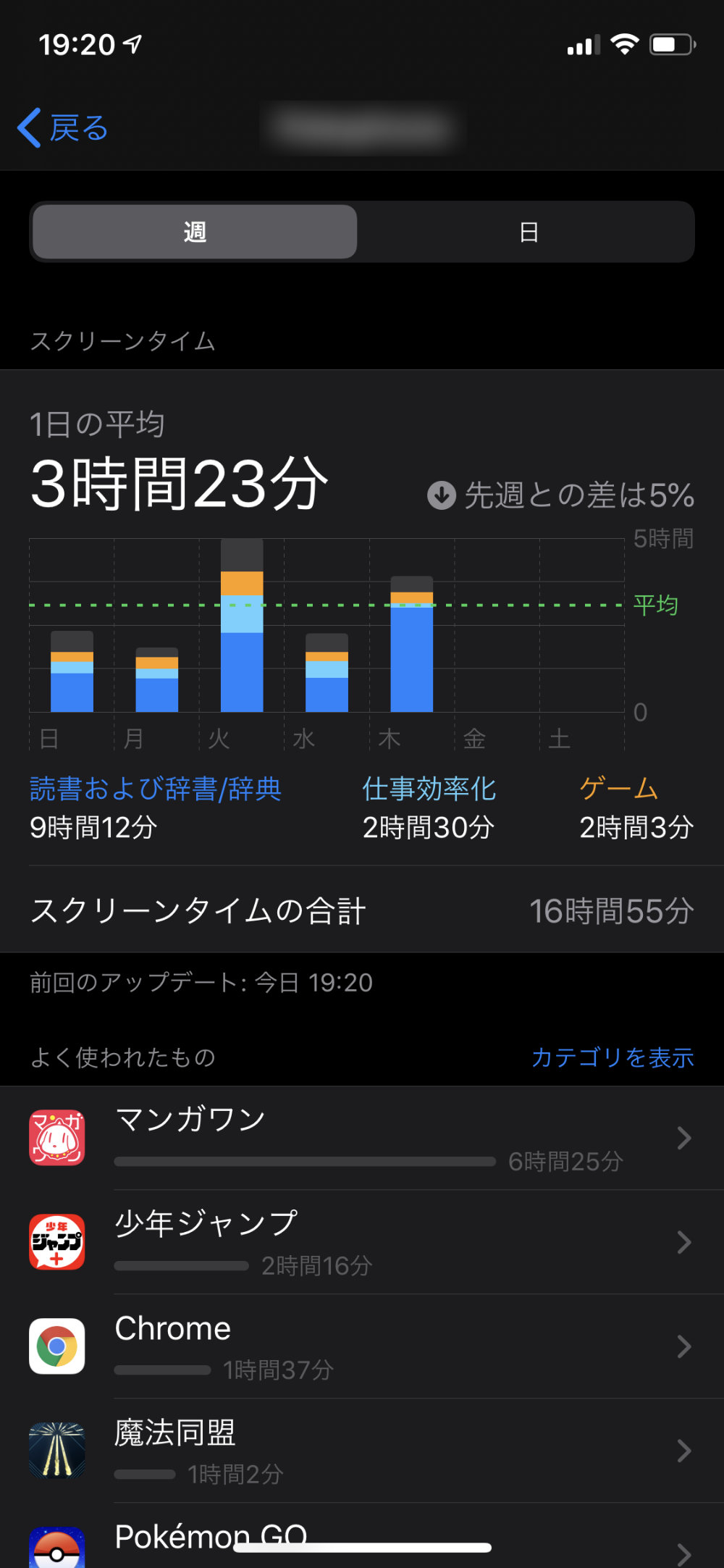Go back with the 戻る button
724x1568 pixels.
point(64,128)
